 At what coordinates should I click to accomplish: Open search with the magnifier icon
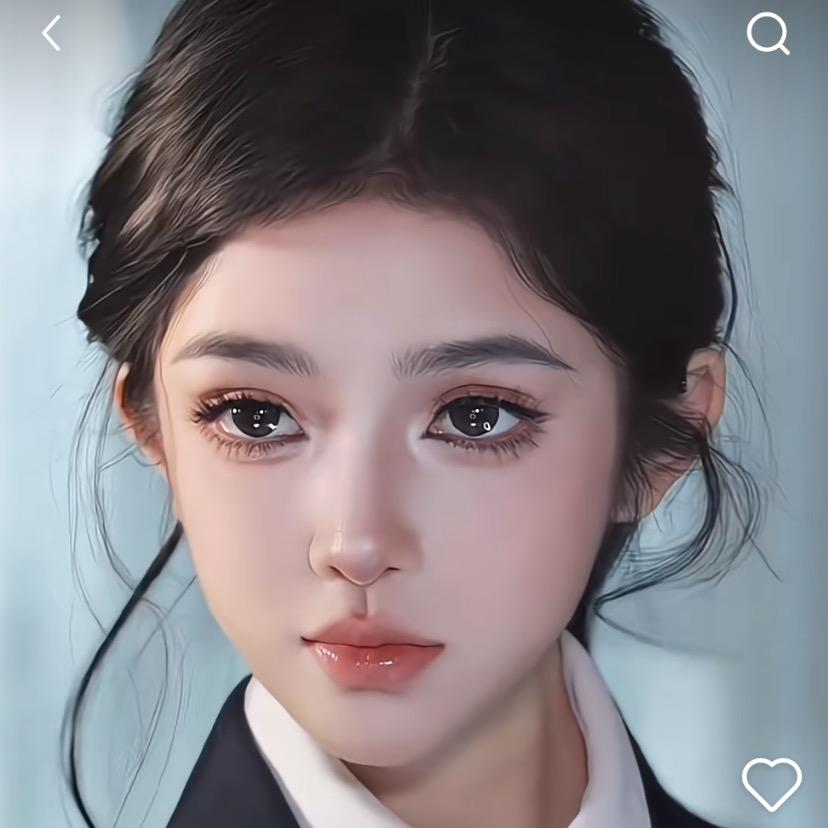[x=768, y=33]
